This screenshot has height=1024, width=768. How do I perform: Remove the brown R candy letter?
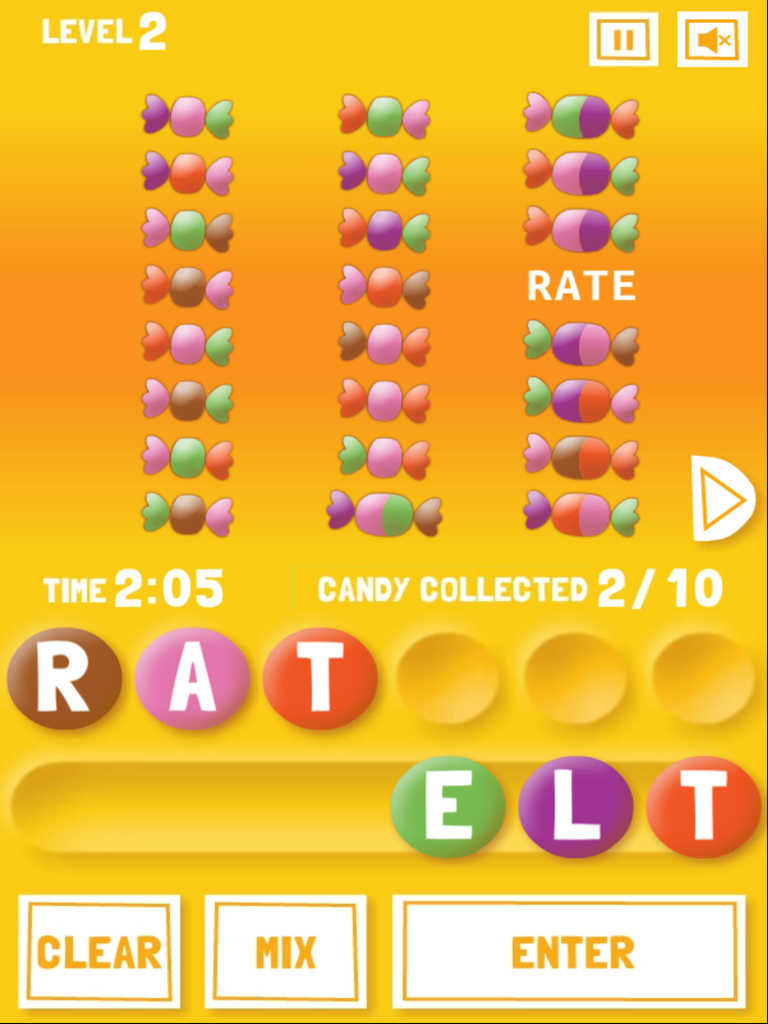[64, 679]
